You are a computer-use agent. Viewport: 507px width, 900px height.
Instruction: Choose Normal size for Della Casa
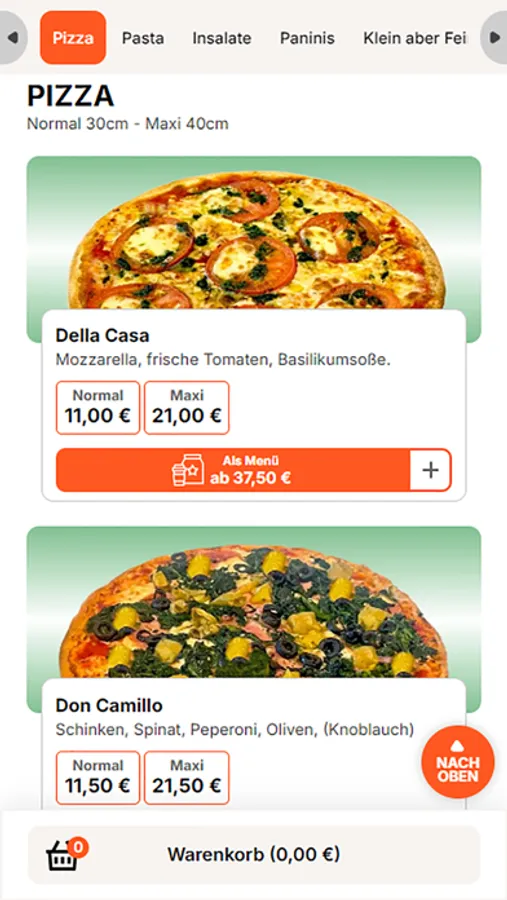[x=98, y=408]
